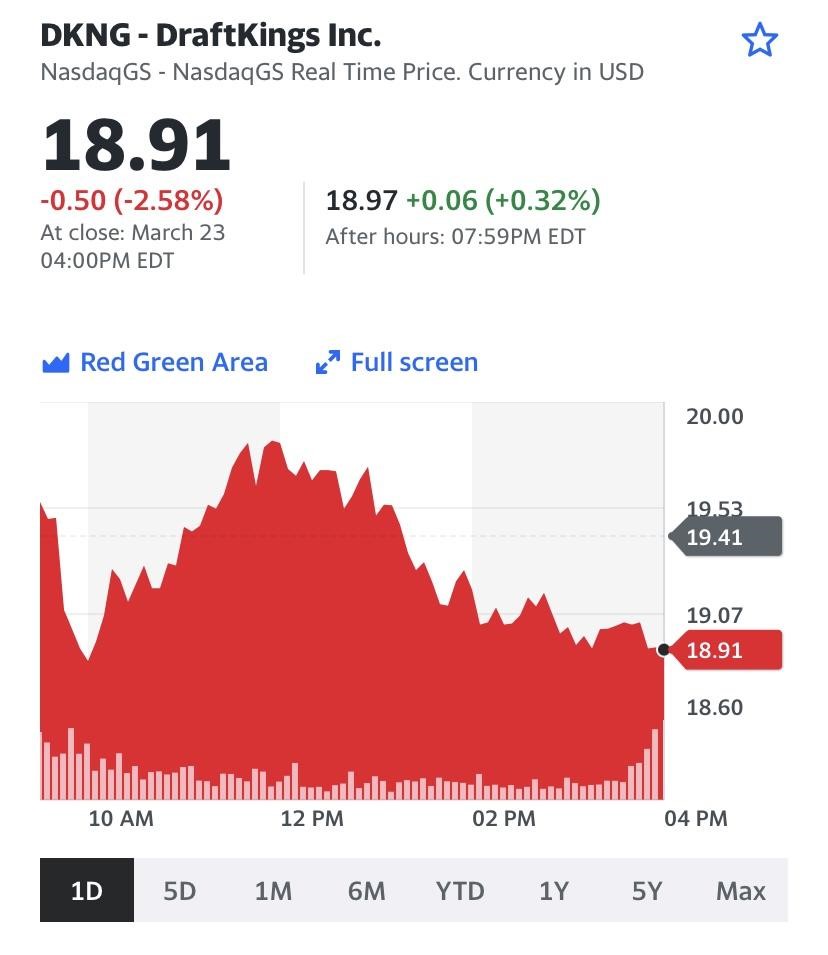The image size is (828, 955).
Task: Select the 1D time range
Action: 87,890
